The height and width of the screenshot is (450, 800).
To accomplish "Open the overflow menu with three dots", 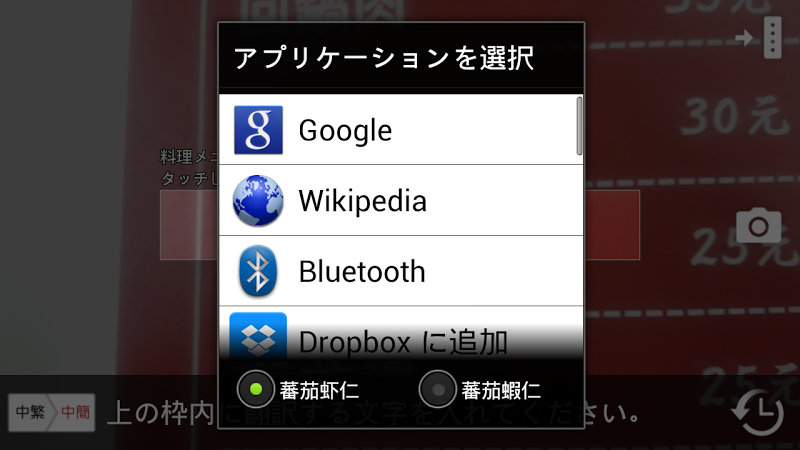I will point(770,38).
